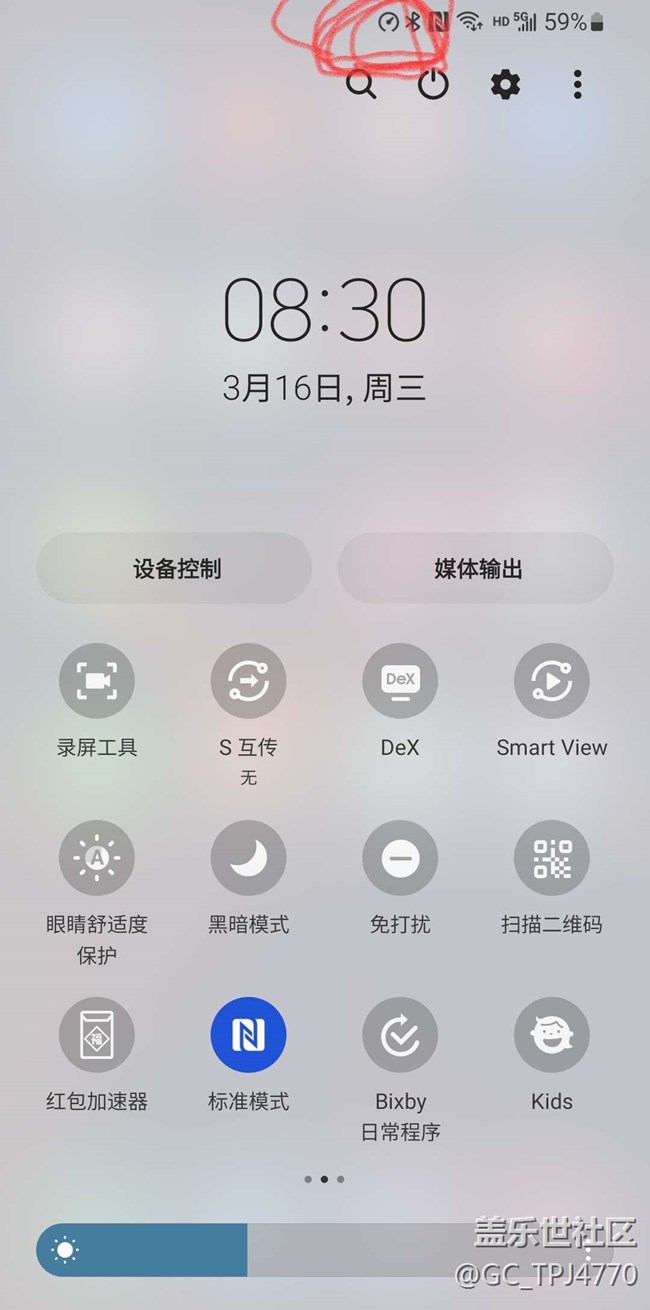Screen dimensions: 650x1310
Task: Open the quick panel search
Action: [x=361, y=84]
